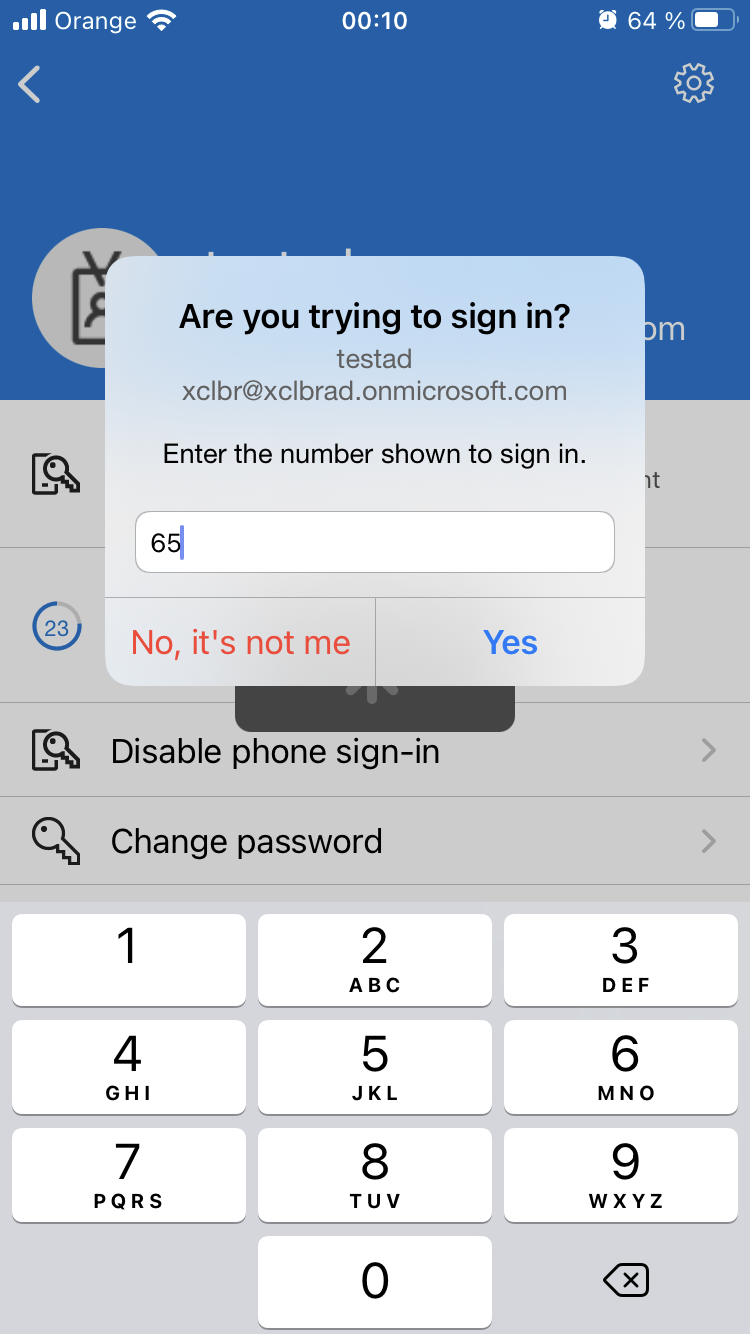Type digit 9 on the keypad

(x=621, y=1174)
